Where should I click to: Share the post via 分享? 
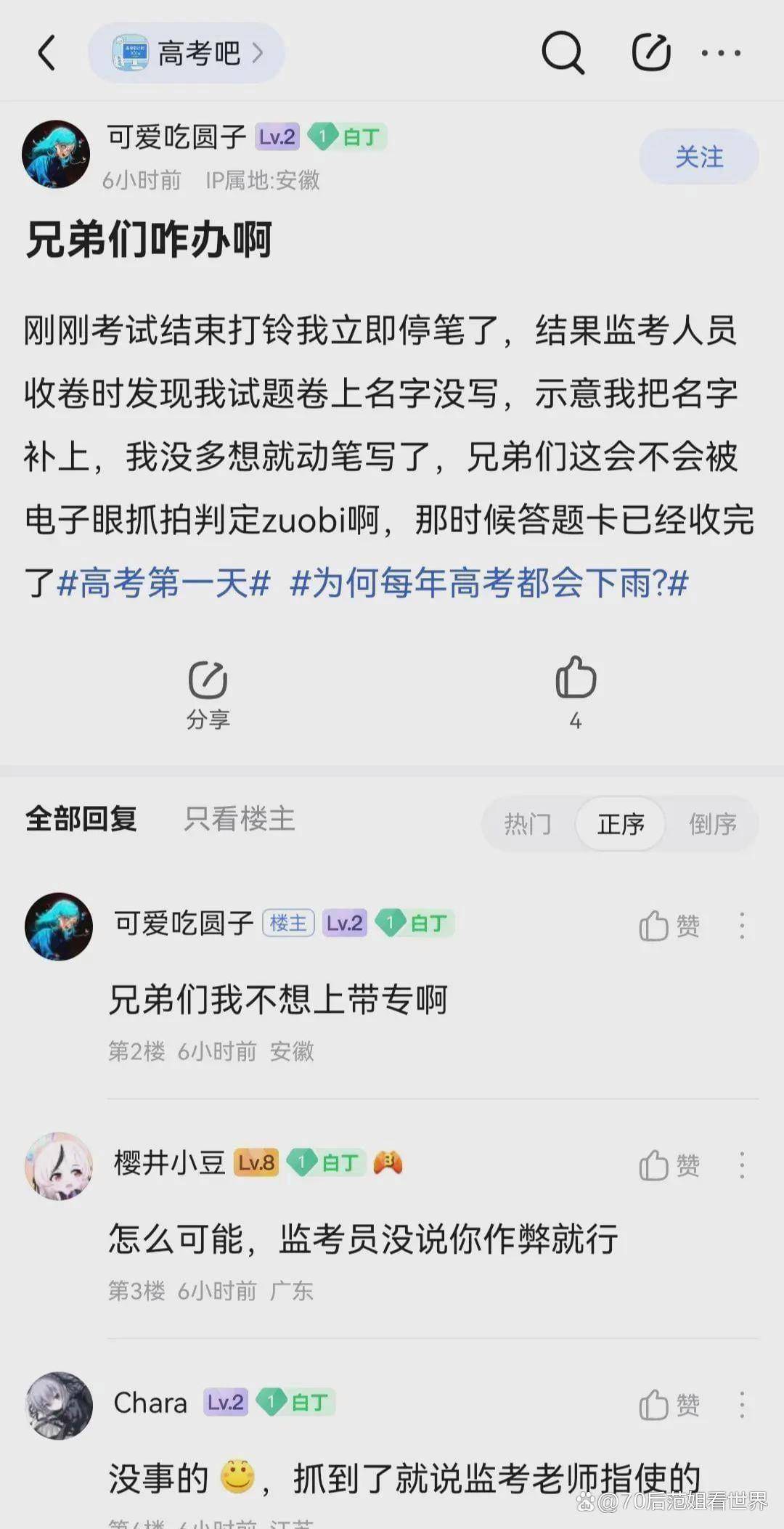pyautogui.click(x=208, y=693)
